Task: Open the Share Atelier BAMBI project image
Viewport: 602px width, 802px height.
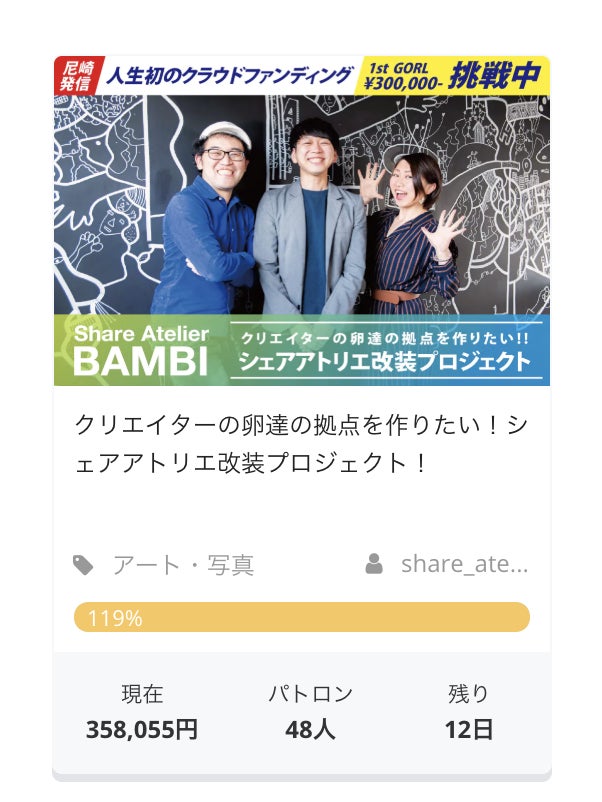Action: coord(301,220)
